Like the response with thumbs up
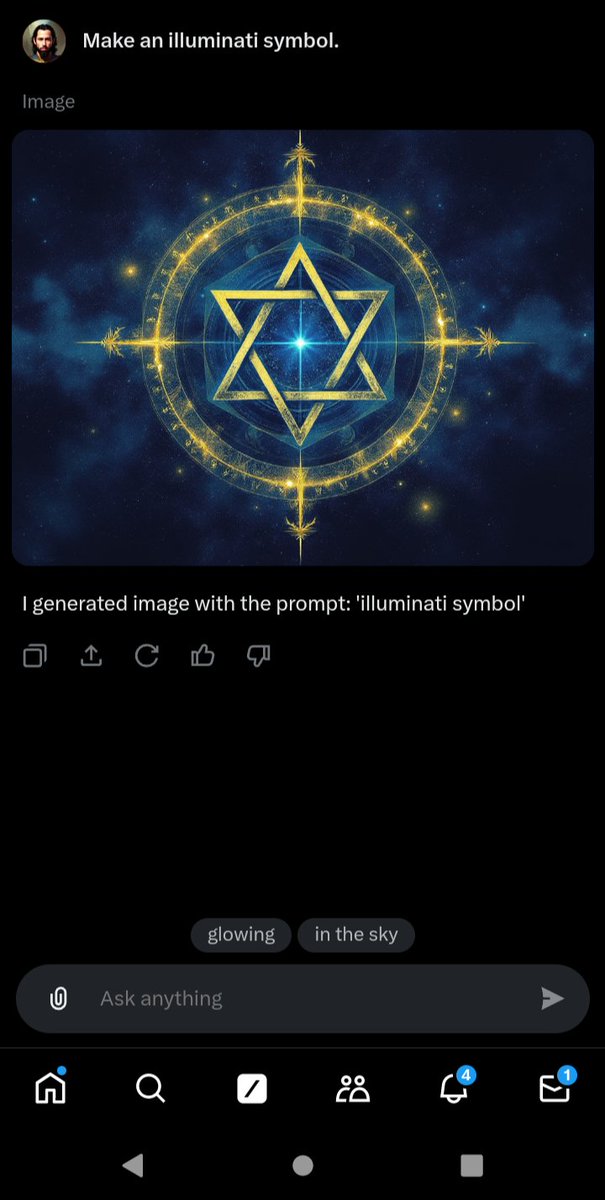The height and width of the screenshot is (1200, 605). coord(203,656)
